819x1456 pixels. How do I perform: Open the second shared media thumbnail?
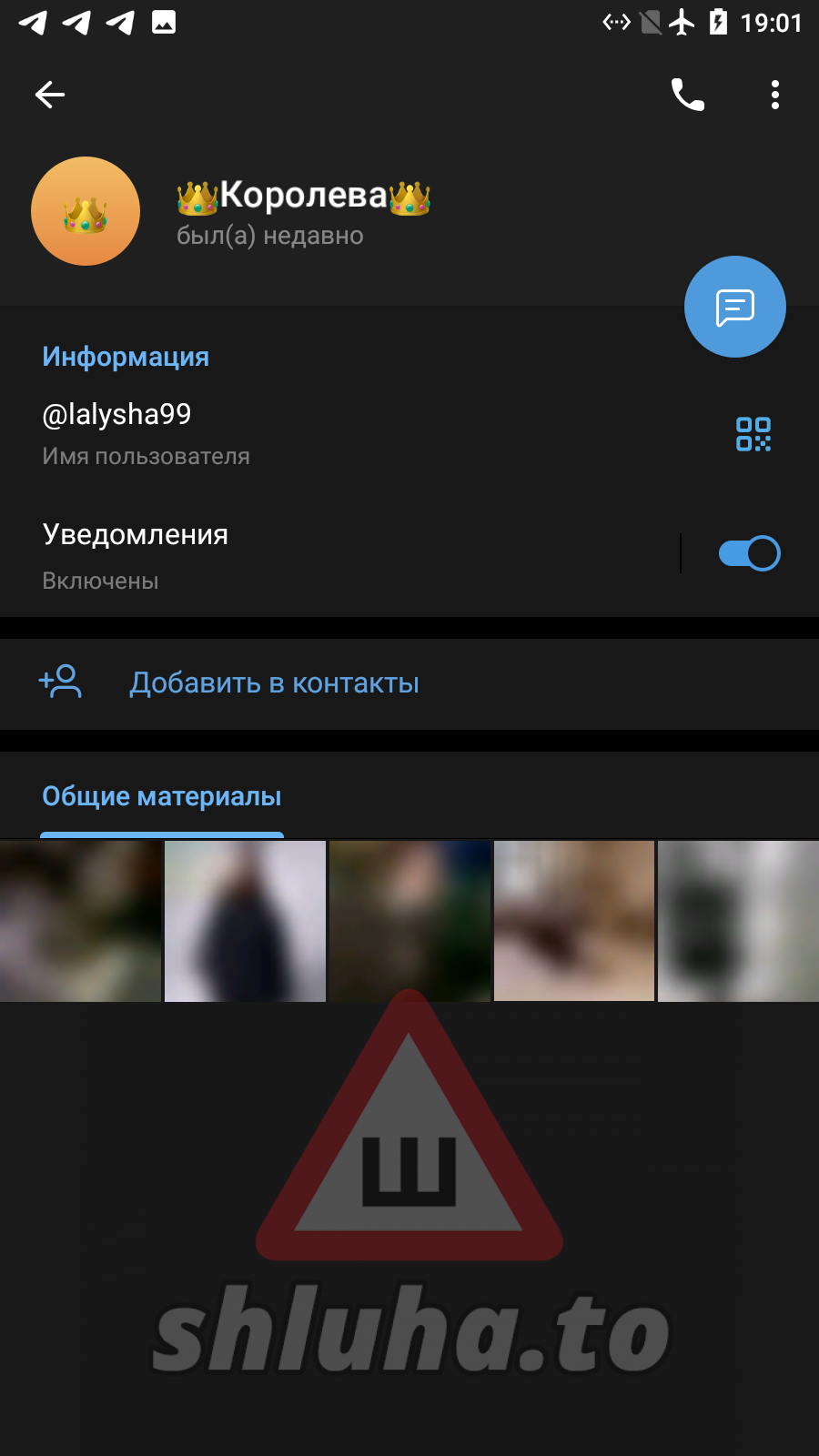[x=245, y=921]
